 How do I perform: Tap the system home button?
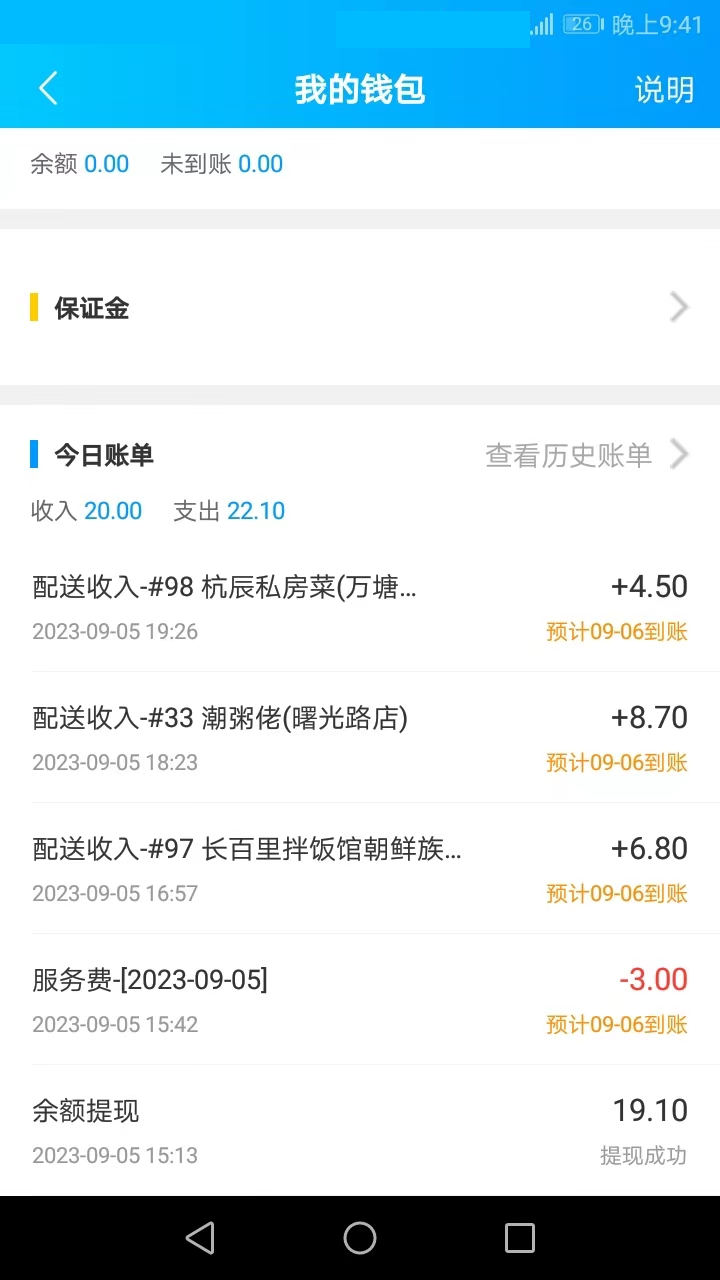pos(360,1238)
